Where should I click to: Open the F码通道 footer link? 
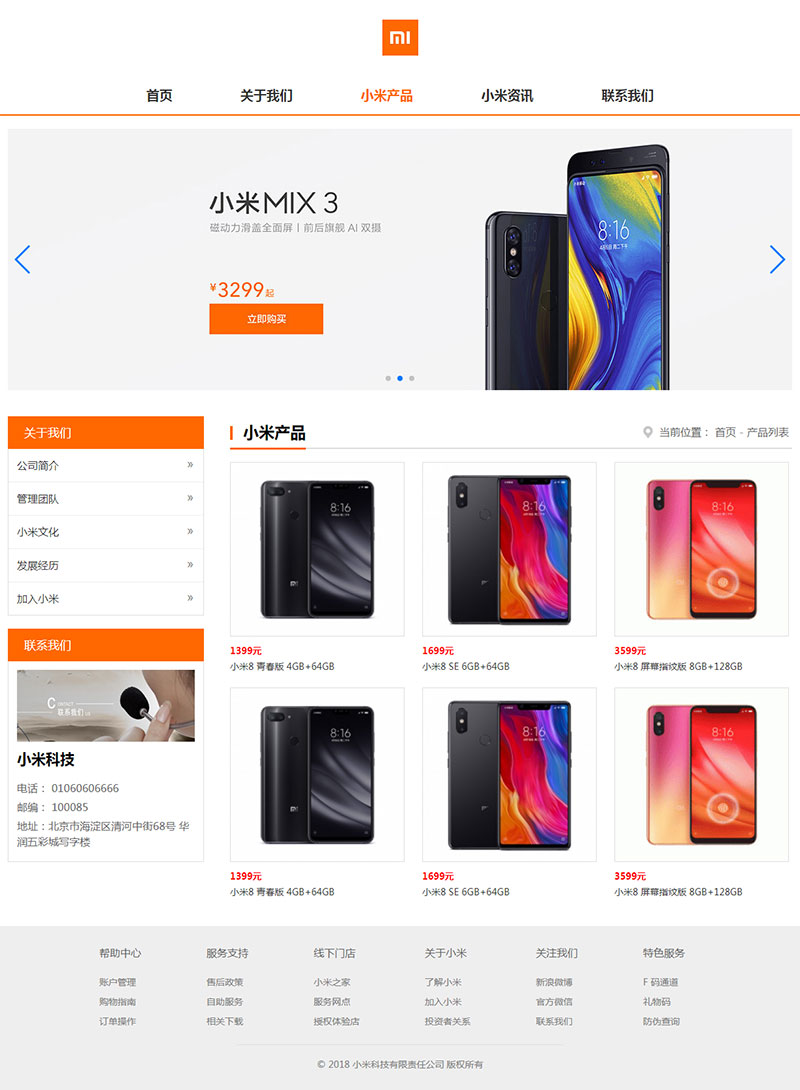coord(660,982)
